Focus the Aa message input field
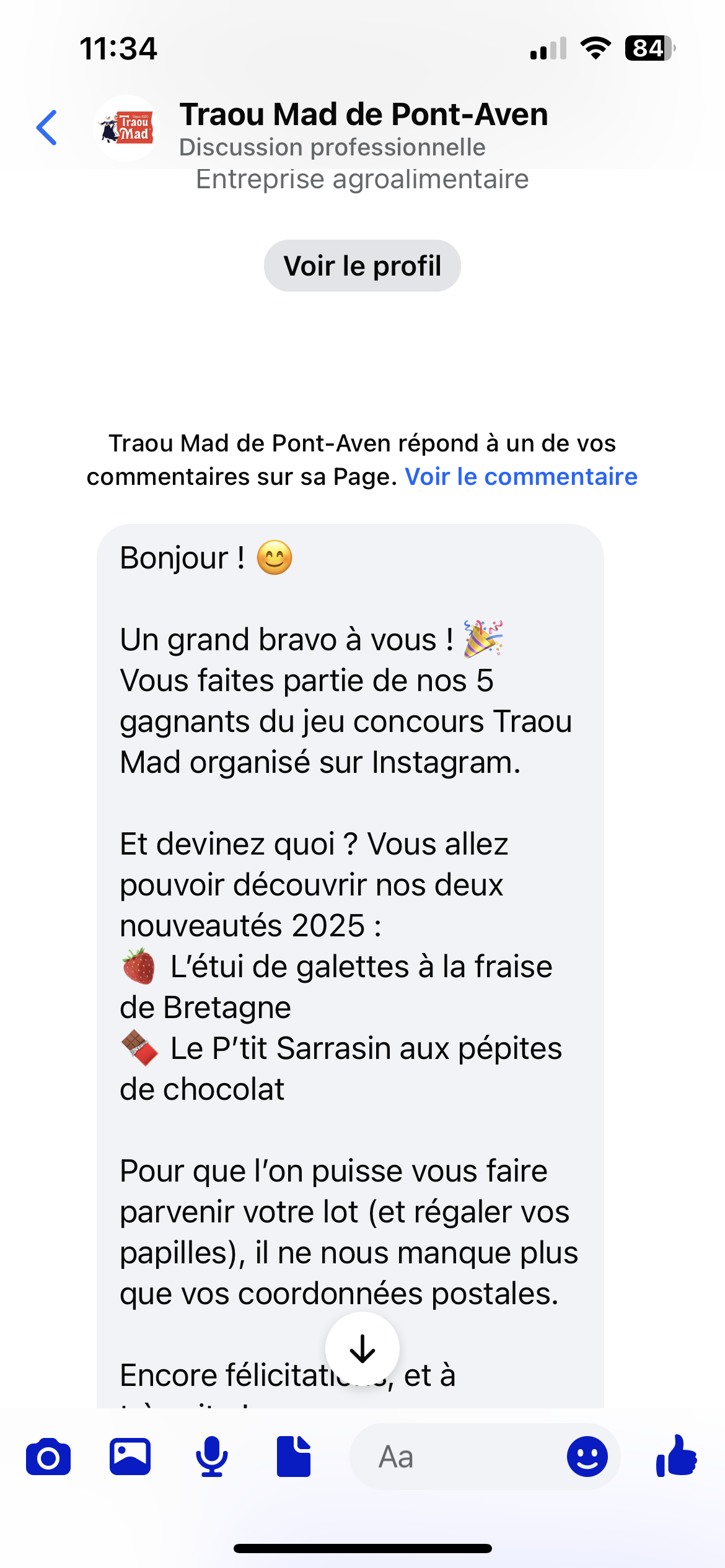The image size is (725, 1568). click(x=456, y=1457)
